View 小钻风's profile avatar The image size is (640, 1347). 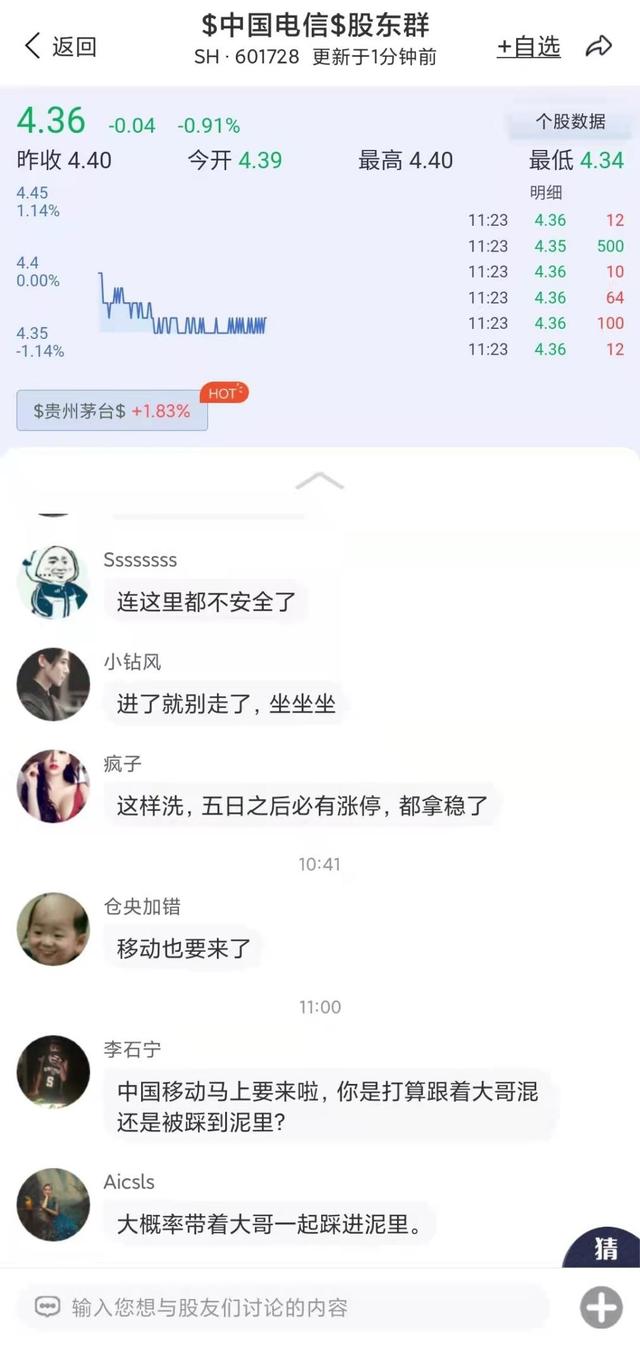pos(53,685)
